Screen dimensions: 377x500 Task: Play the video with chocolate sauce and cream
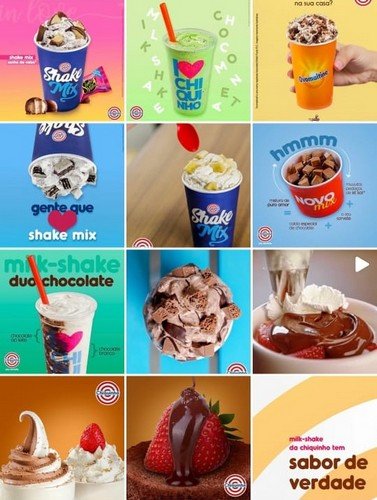315,312
